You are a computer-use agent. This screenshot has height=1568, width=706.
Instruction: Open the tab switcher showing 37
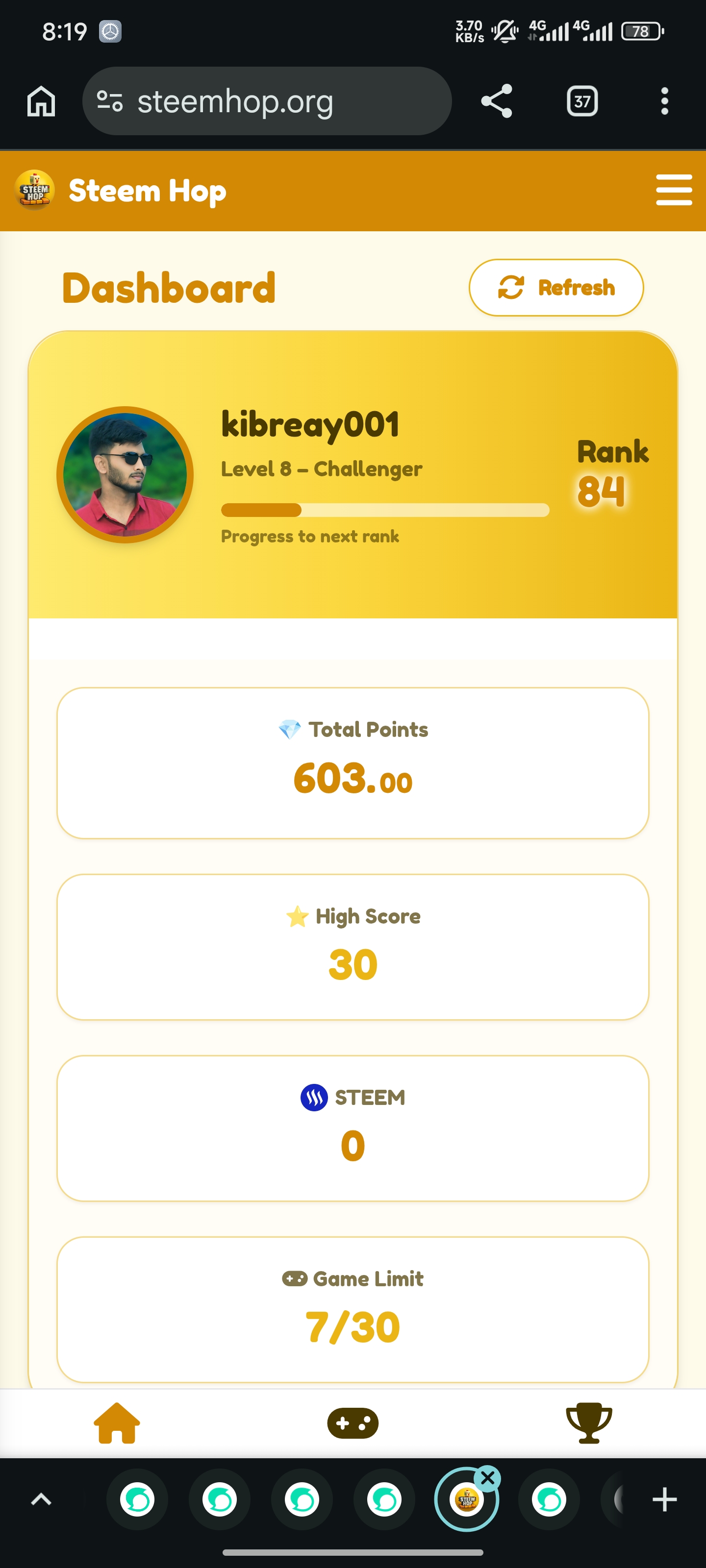pyautogui.click(x=582, y=101)
